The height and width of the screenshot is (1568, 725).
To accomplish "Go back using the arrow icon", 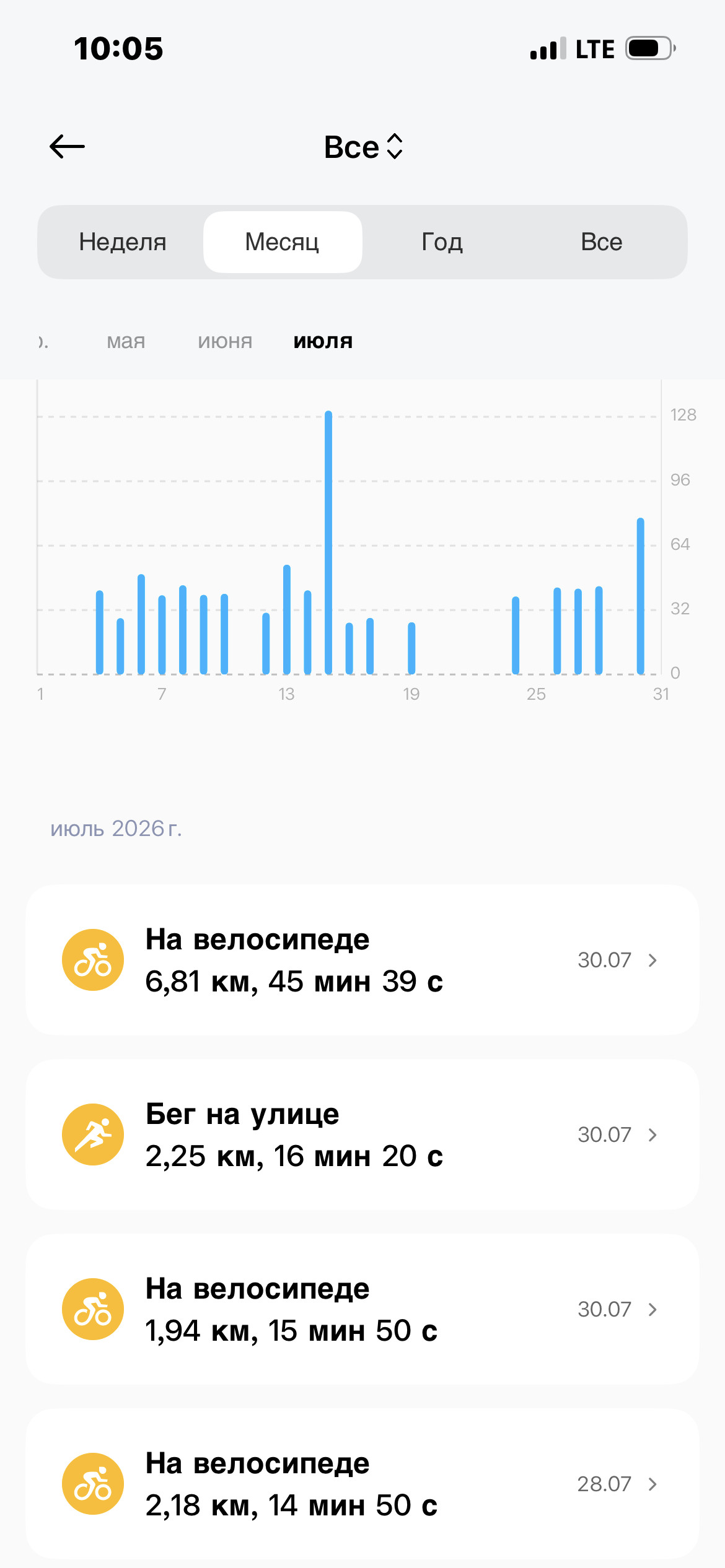I will point(67,147).
